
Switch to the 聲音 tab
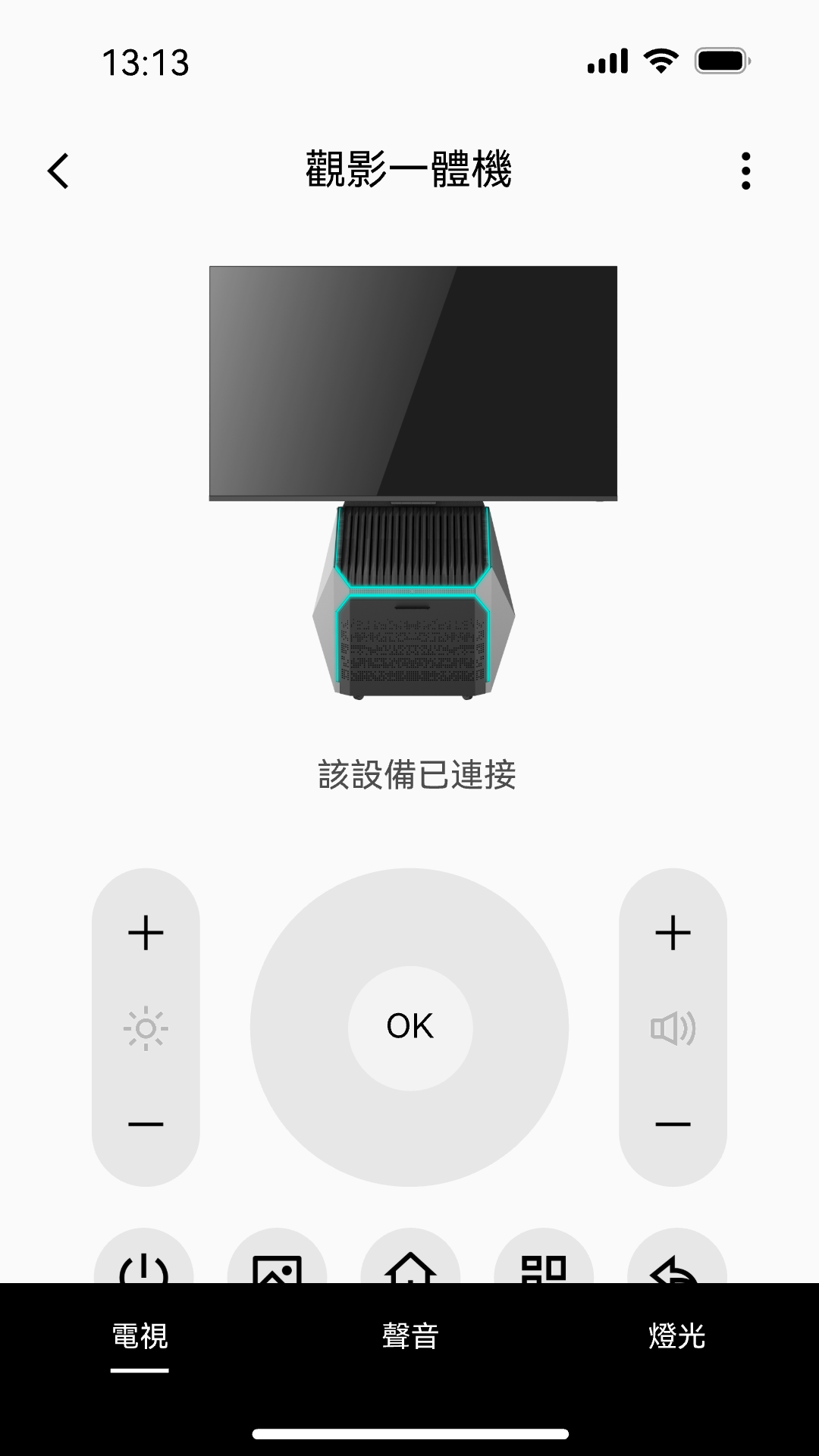(410, 1336)
